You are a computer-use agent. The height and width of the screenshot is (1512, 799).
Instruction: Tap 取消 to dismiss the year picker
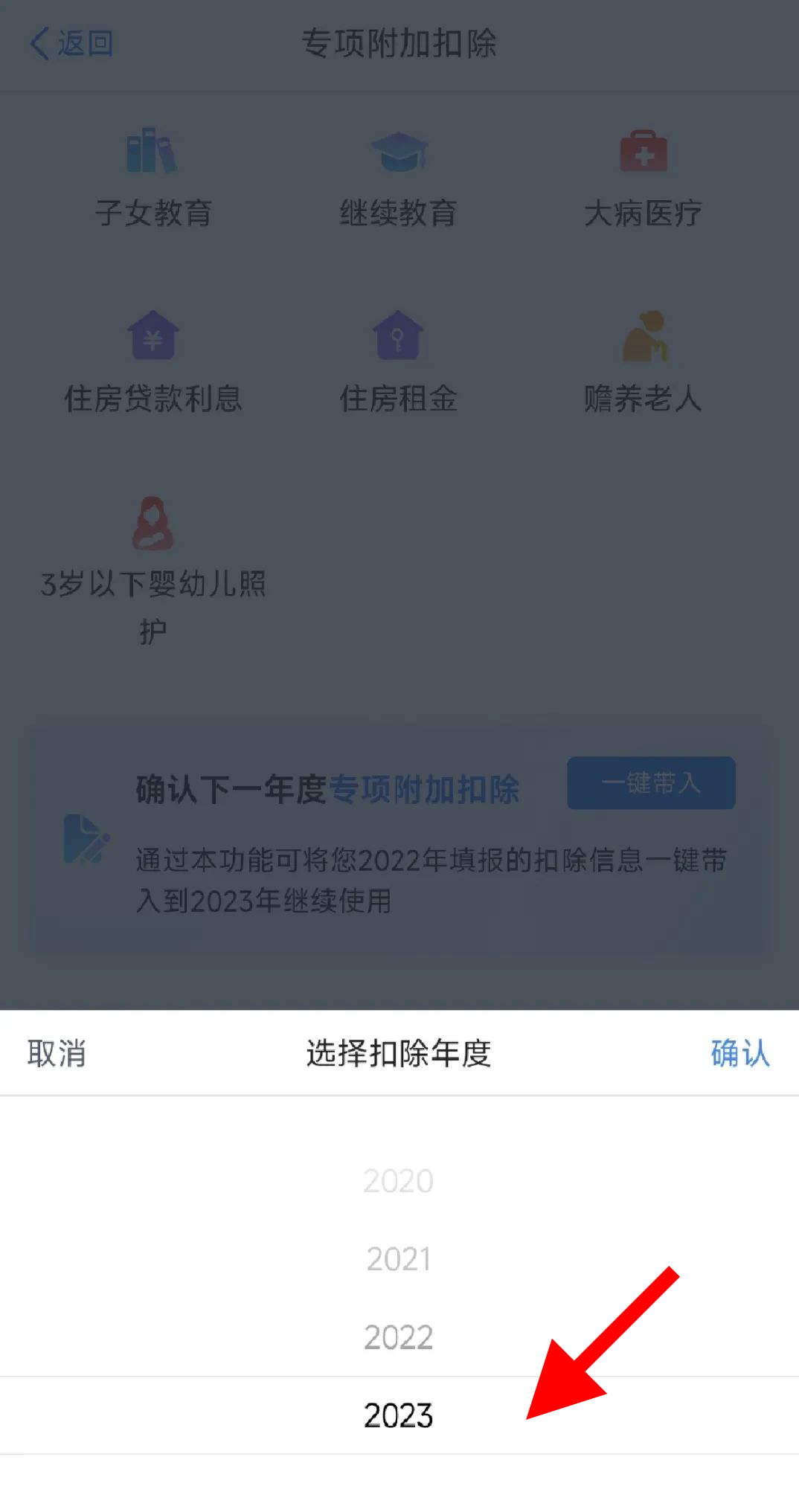57,1053
